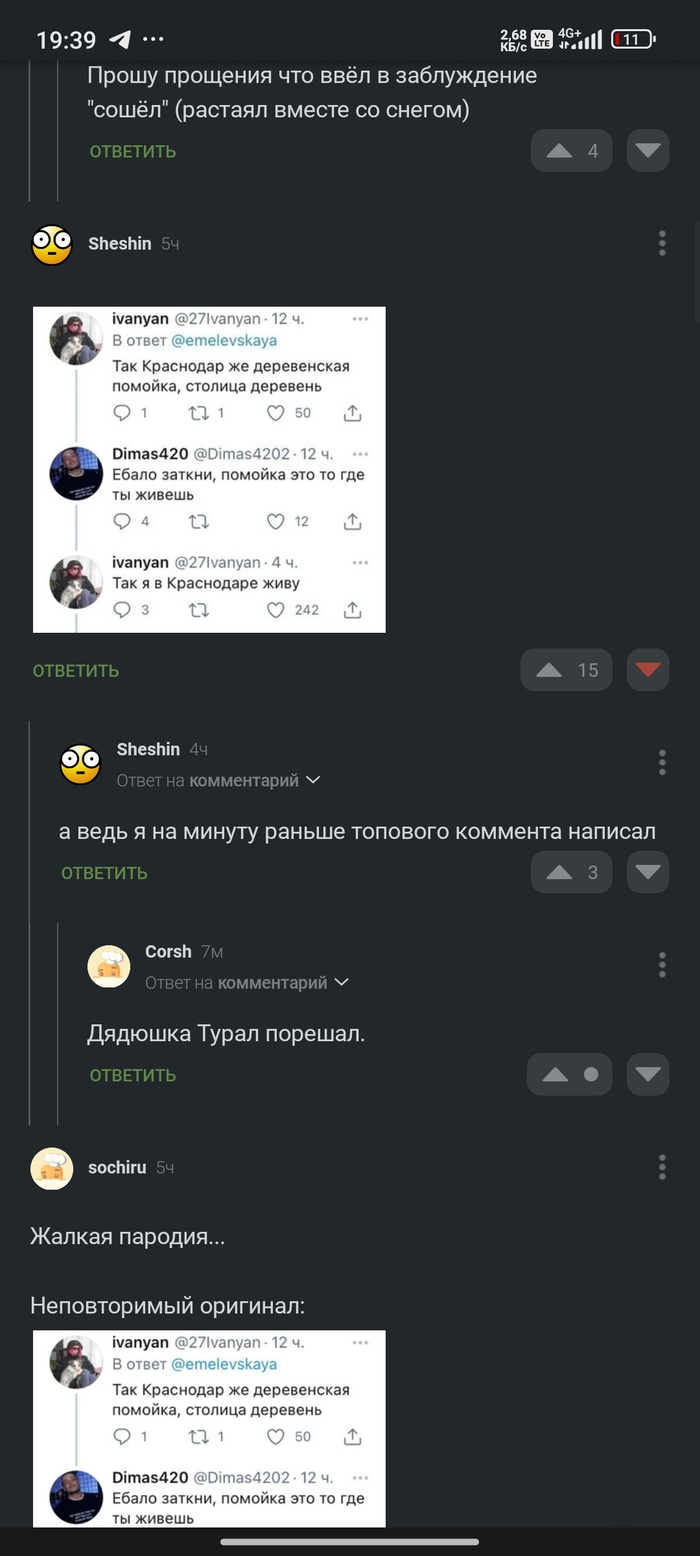Reply to the comment about снегом
This screenshot has height=1556, width=700.
pyautogui.click(x=132, y=151)
